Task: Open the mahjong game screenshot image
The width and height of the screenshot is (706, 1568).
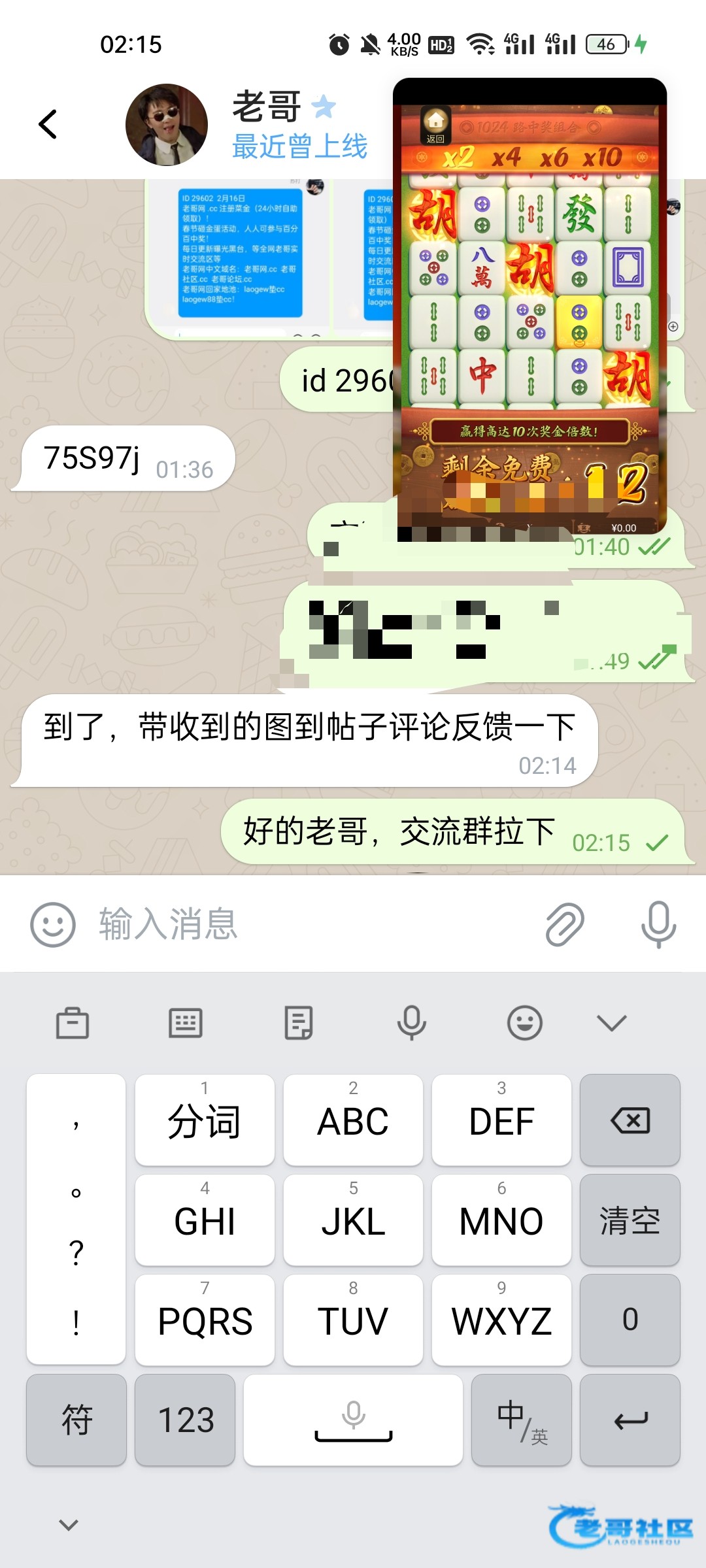Action: 529,307
